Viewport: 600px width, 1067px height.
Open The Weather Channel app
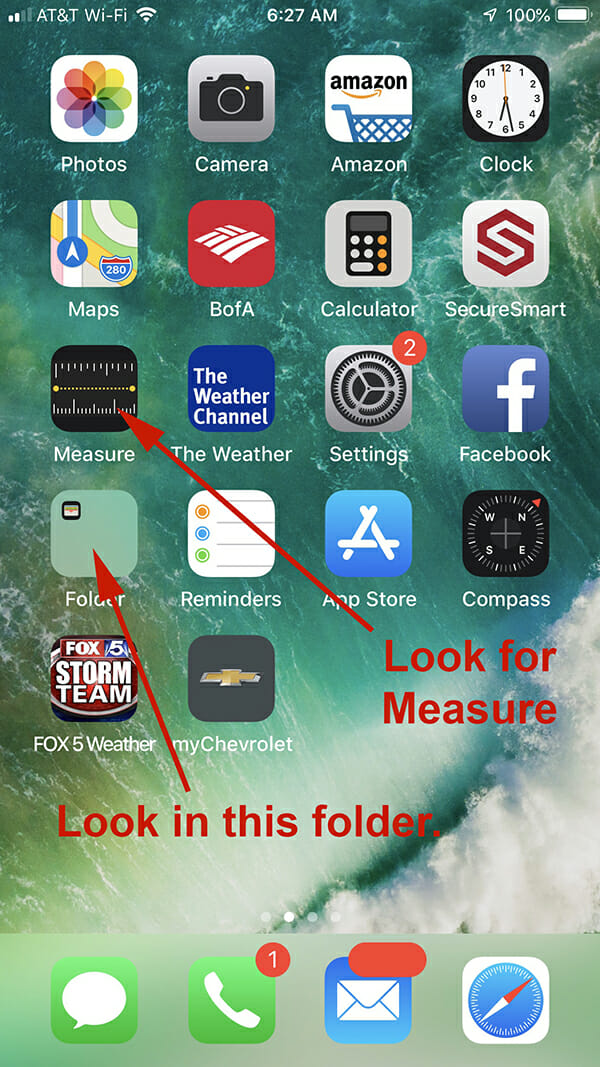(231, 388)
